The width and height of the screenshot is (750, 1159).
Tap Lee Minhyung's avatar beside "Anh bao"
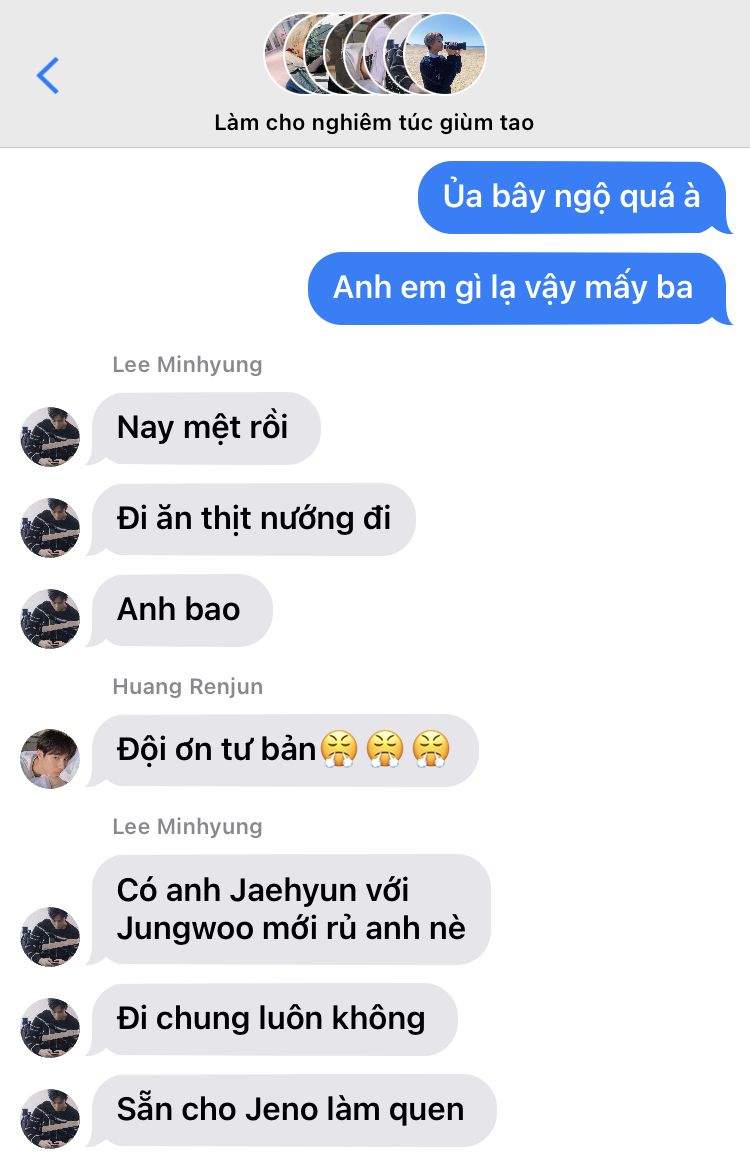50,618
